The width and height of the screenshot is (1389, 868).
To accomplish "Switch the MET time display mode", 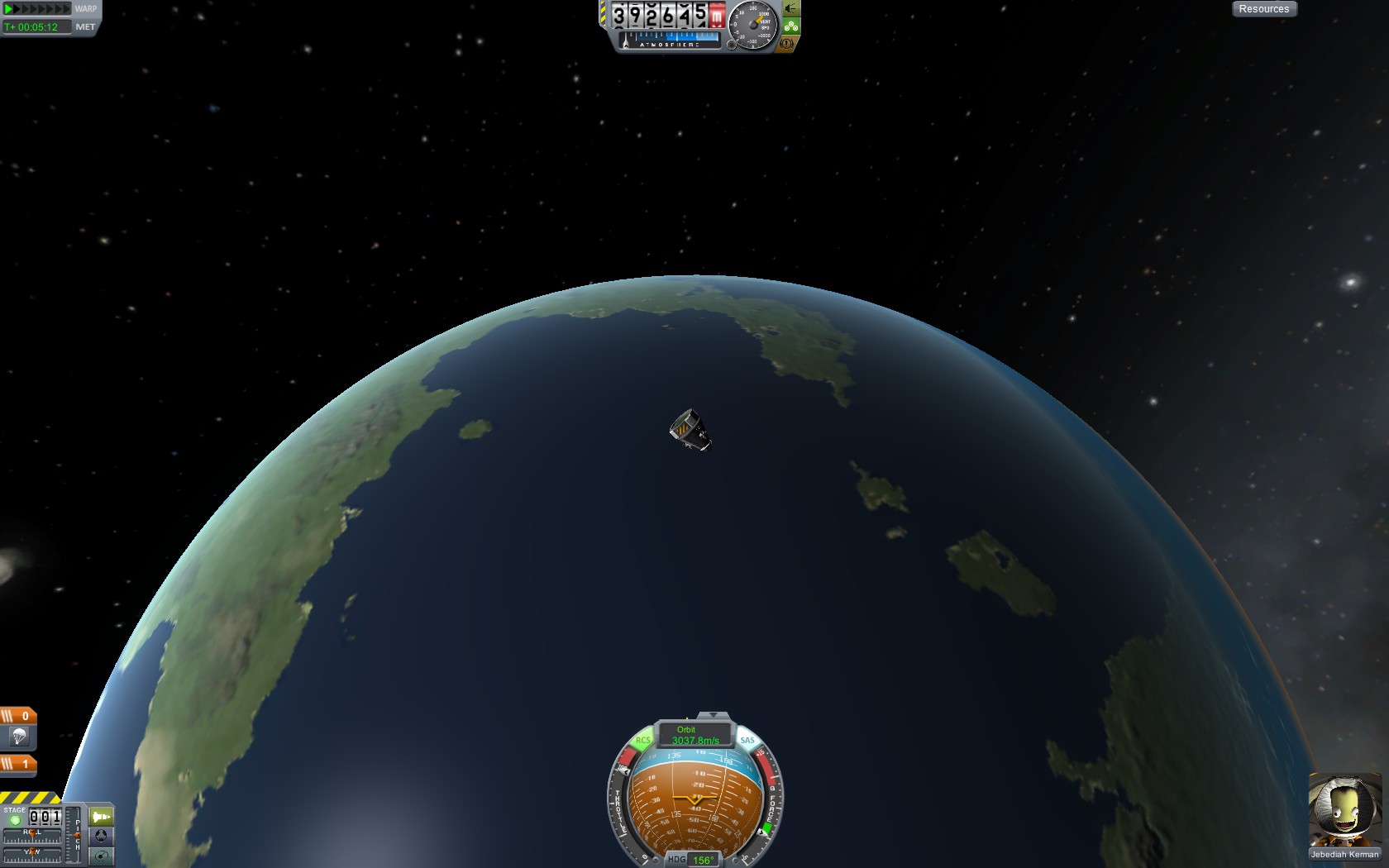I will tap(85, 27).
